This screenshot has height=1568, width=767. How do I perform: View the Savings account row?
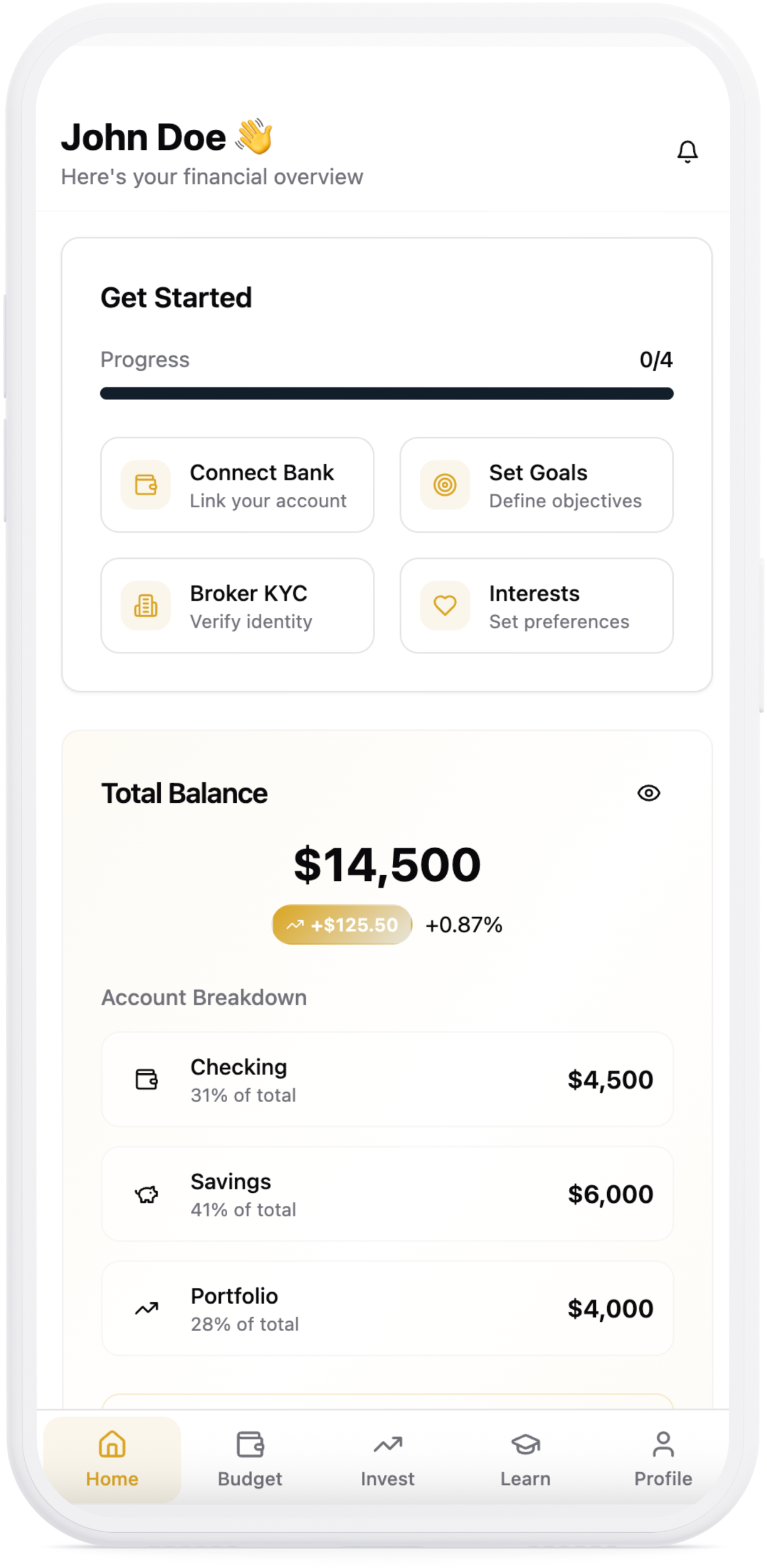pyautogui.click(x=387, y=1194)
